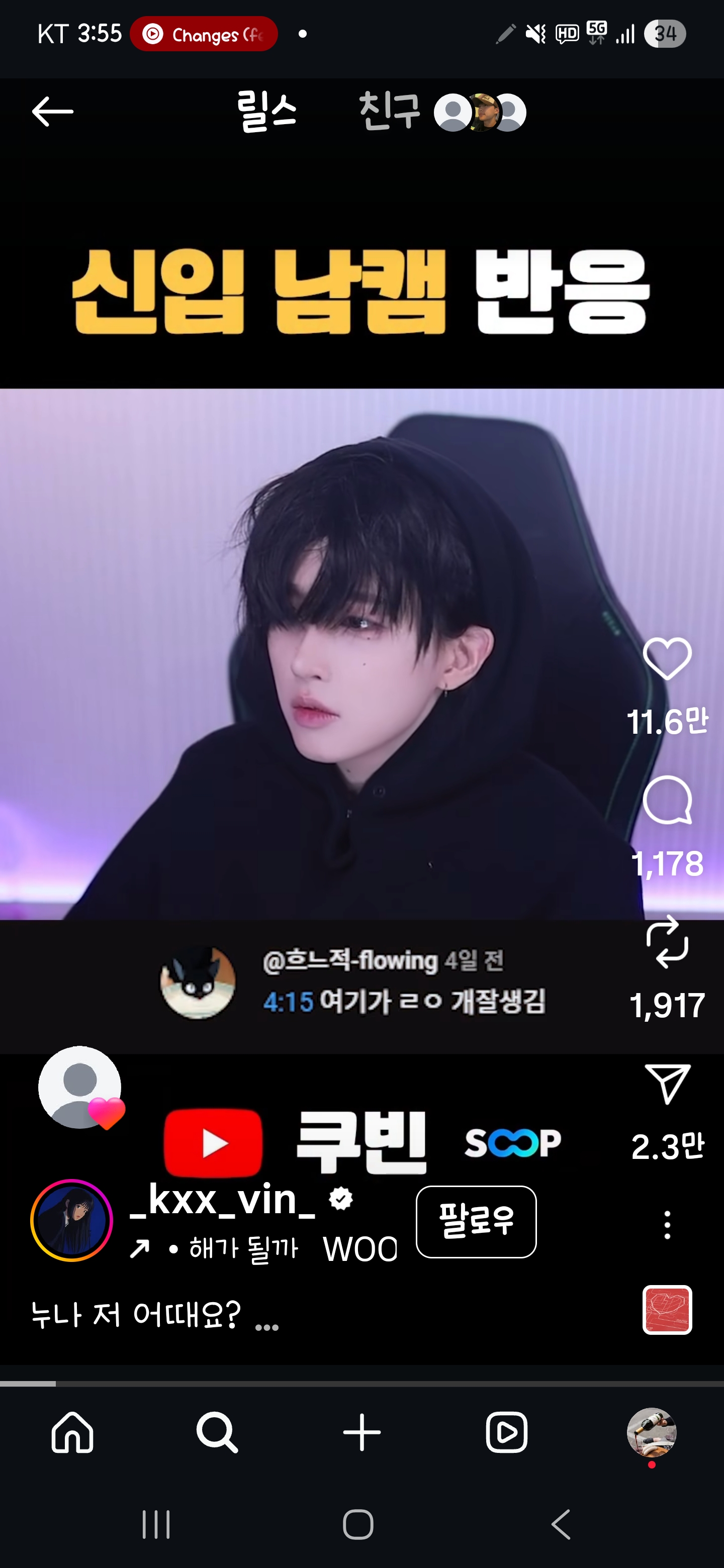The height and width of the screenshot is (1568, 724).
Task: Go to the Home tab
Action: (x=72, y=1432)
